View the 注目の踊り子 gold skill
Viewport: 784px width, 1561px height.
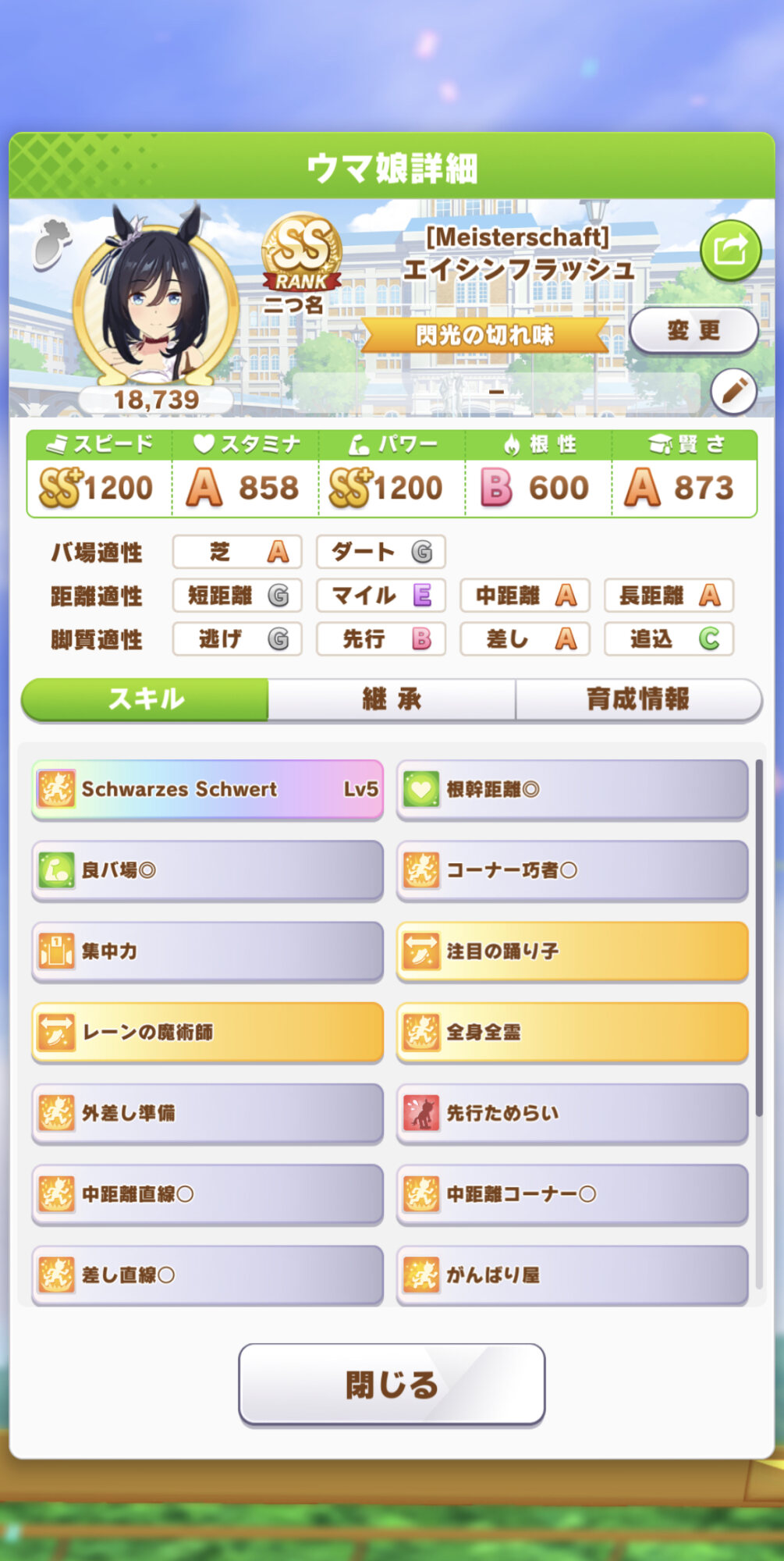[572, 951]
